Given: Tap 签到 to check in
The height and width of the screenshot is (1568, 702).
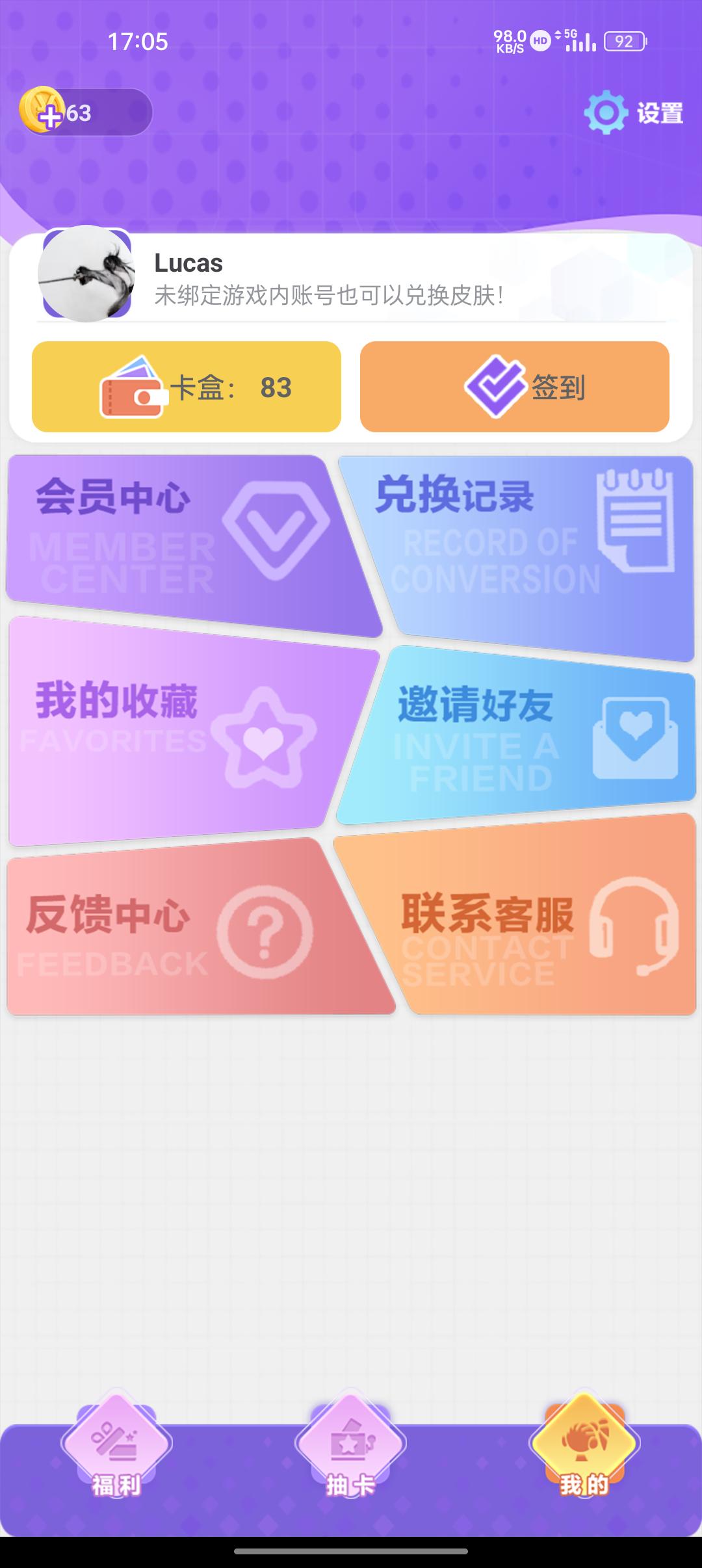Looking at the screenshot, I should [514, 387].
